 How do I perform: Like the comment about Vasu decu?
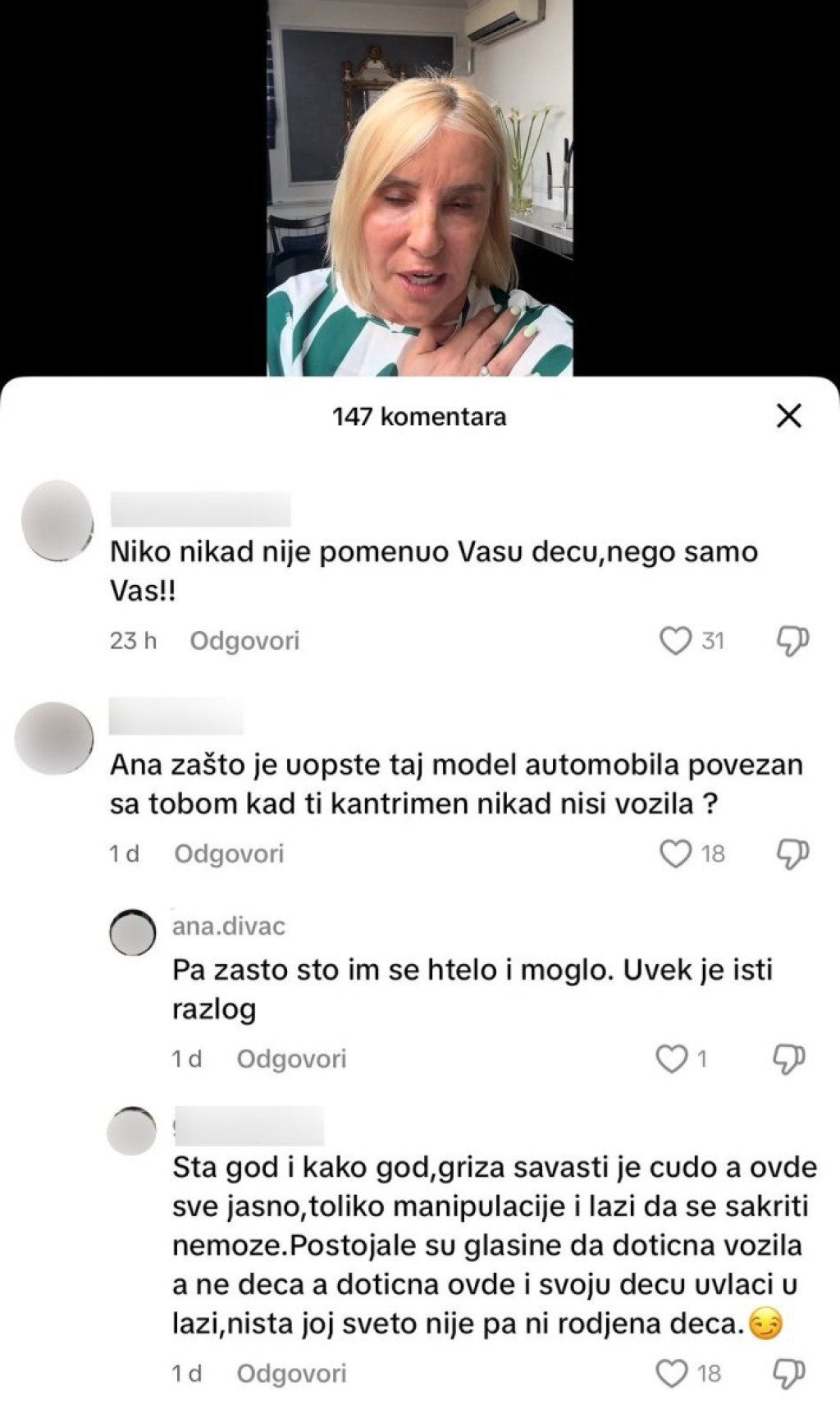coord(676,641)
